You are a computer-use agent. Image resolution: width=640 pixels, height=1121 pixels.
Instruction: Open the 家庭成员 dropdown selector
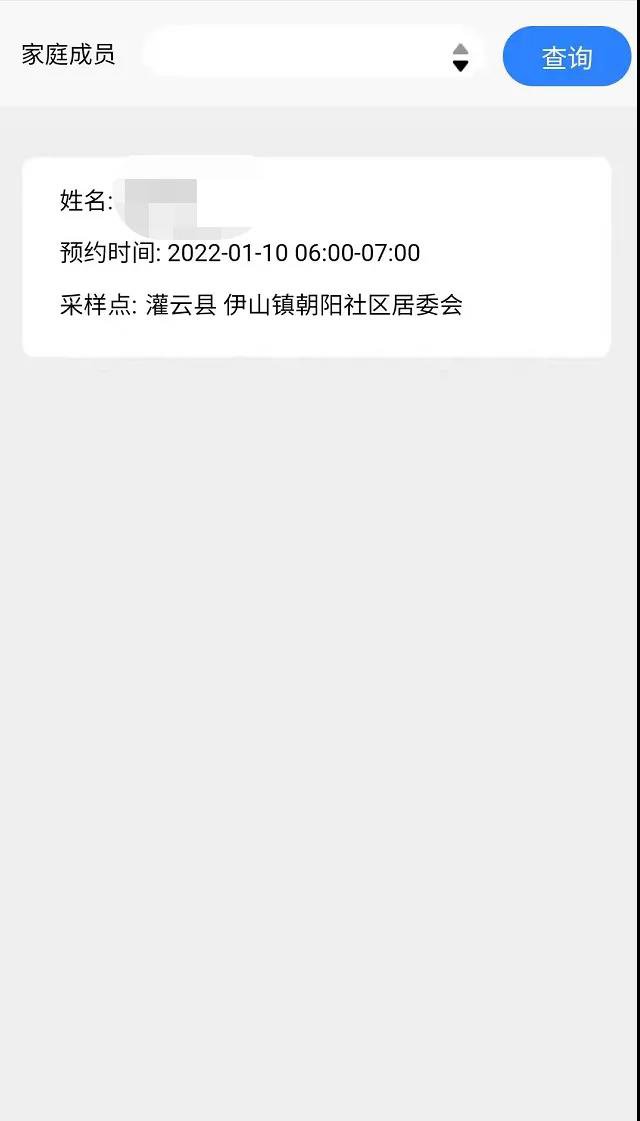tap(313, 56)
